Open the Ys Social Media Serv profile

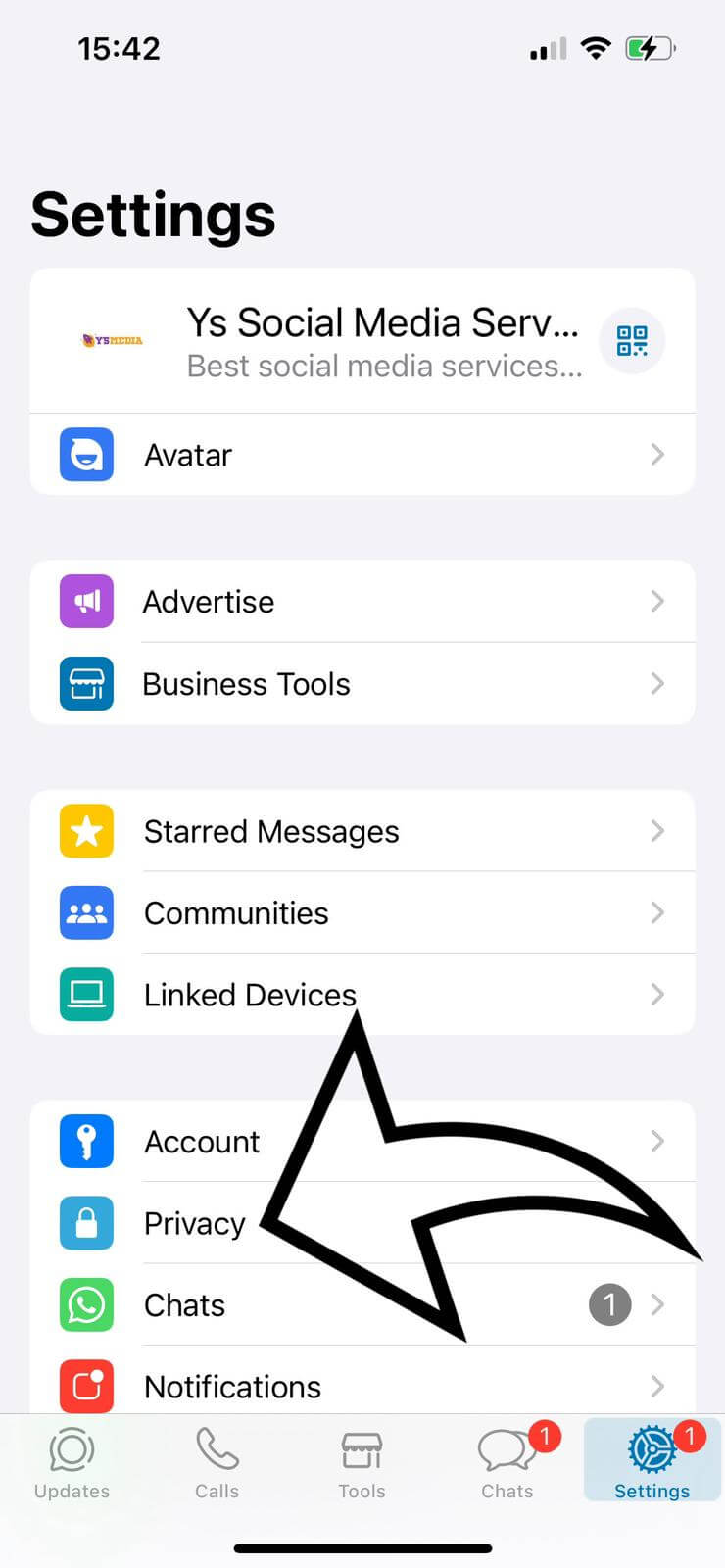click(x=343, y=338)
